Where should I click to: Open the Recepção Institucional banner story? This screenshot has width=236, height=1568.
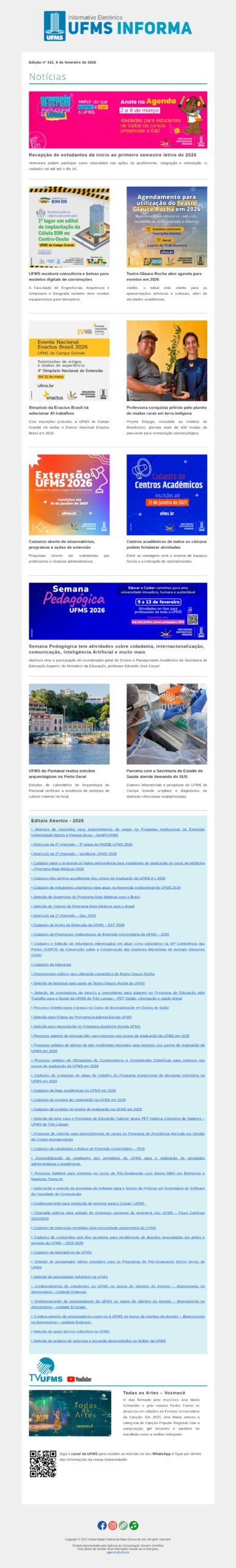118,119
